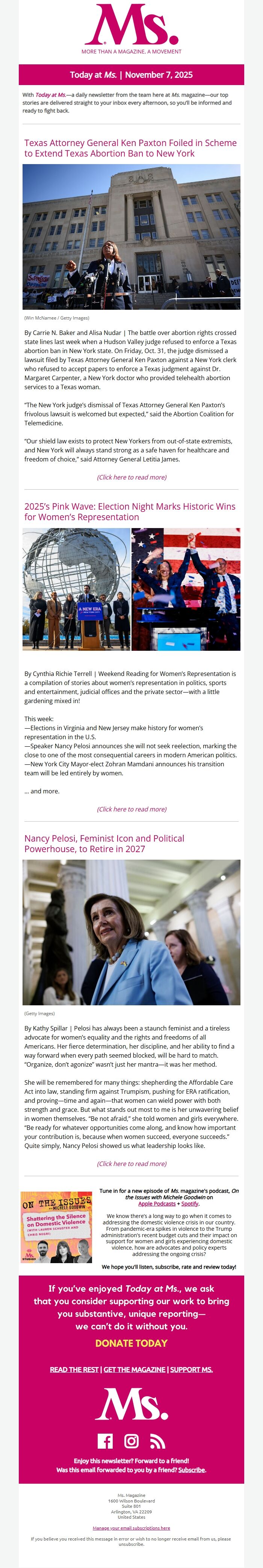This screenshot has width=263, height=1568.
Task: Open the 2025's Pink Wave article headline
Action: point(129,511)
